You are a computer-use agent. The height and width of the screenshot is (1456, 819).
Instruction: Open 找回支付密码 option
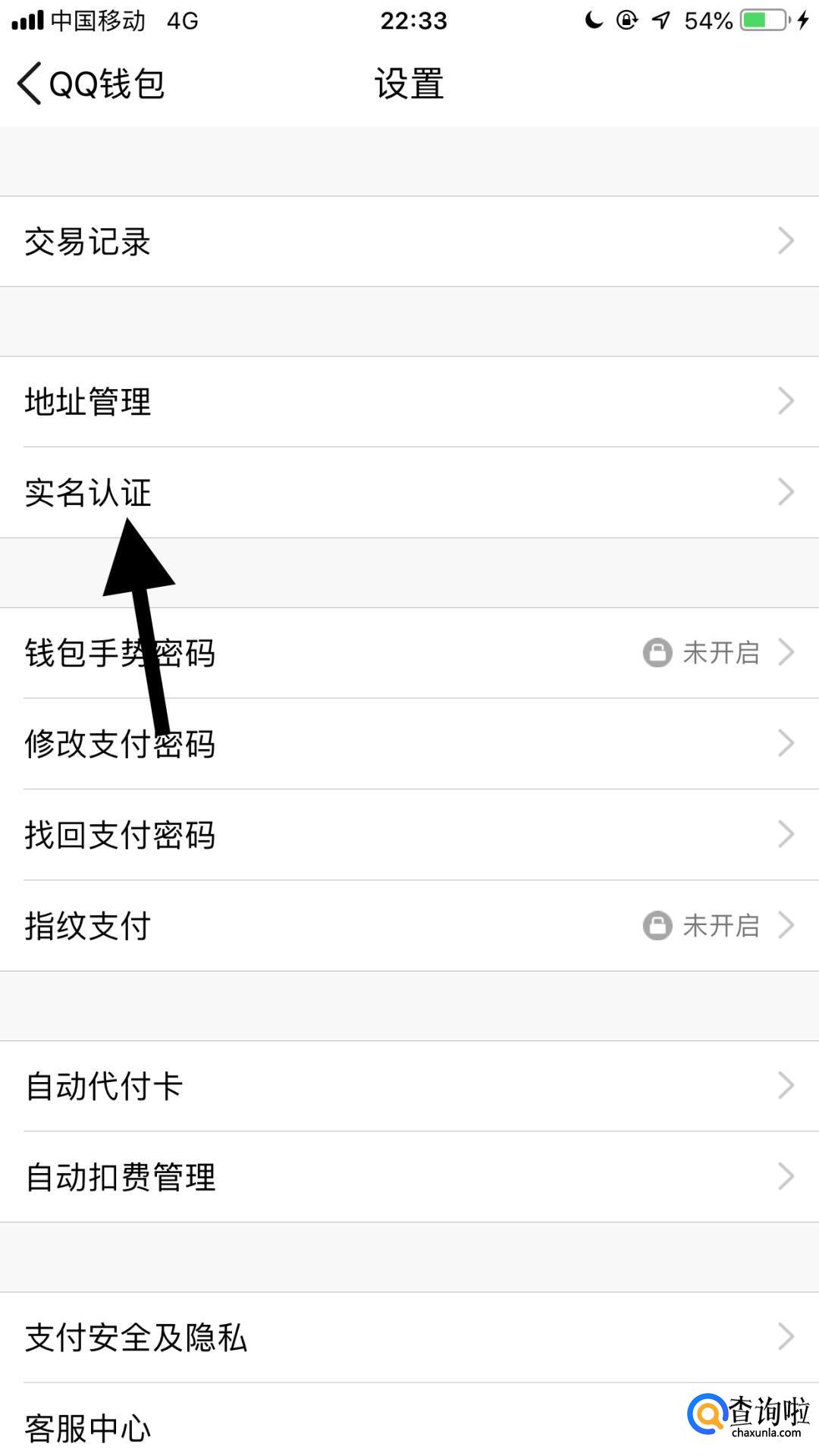coord(409,835)
